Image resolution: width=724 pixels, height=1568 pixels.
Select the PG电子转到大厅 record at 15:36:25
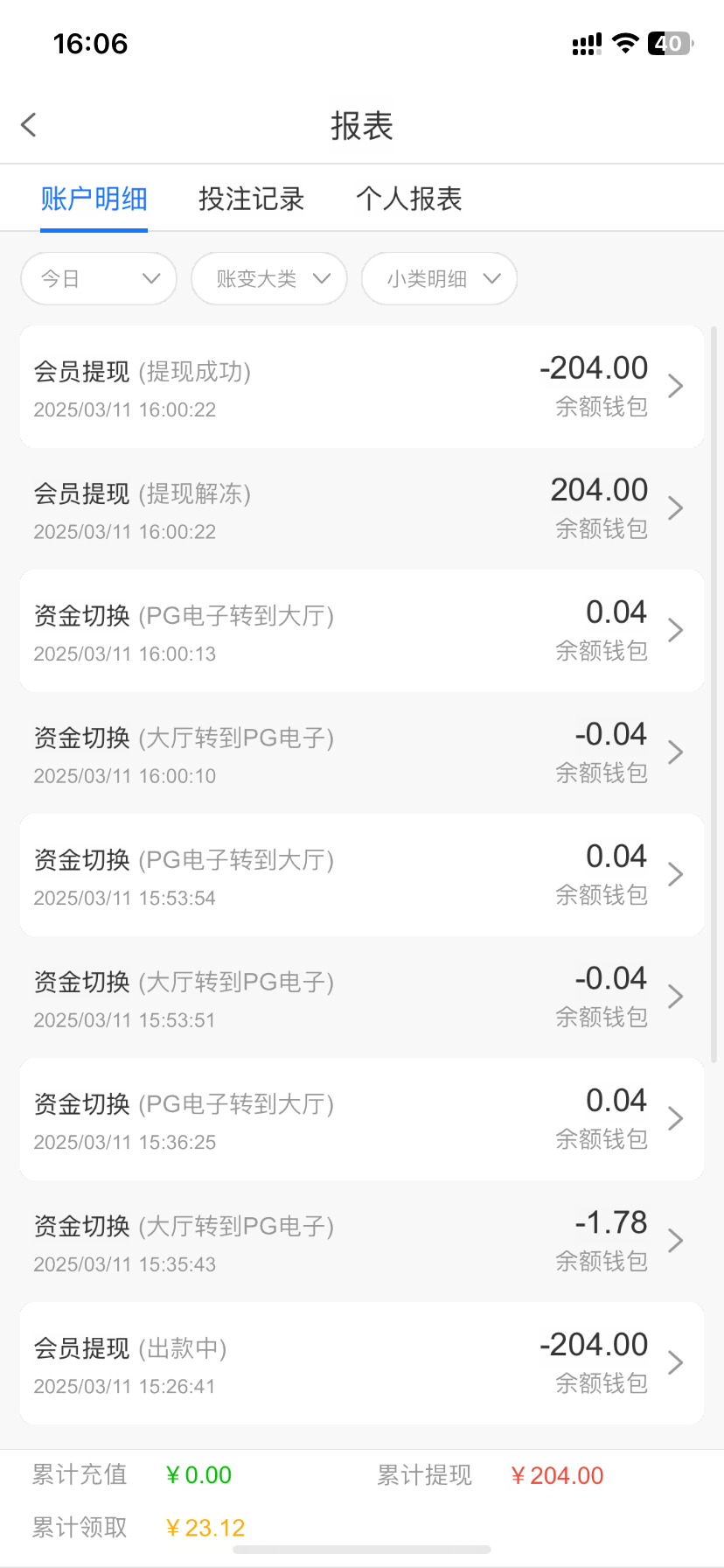coord(361,1119)
